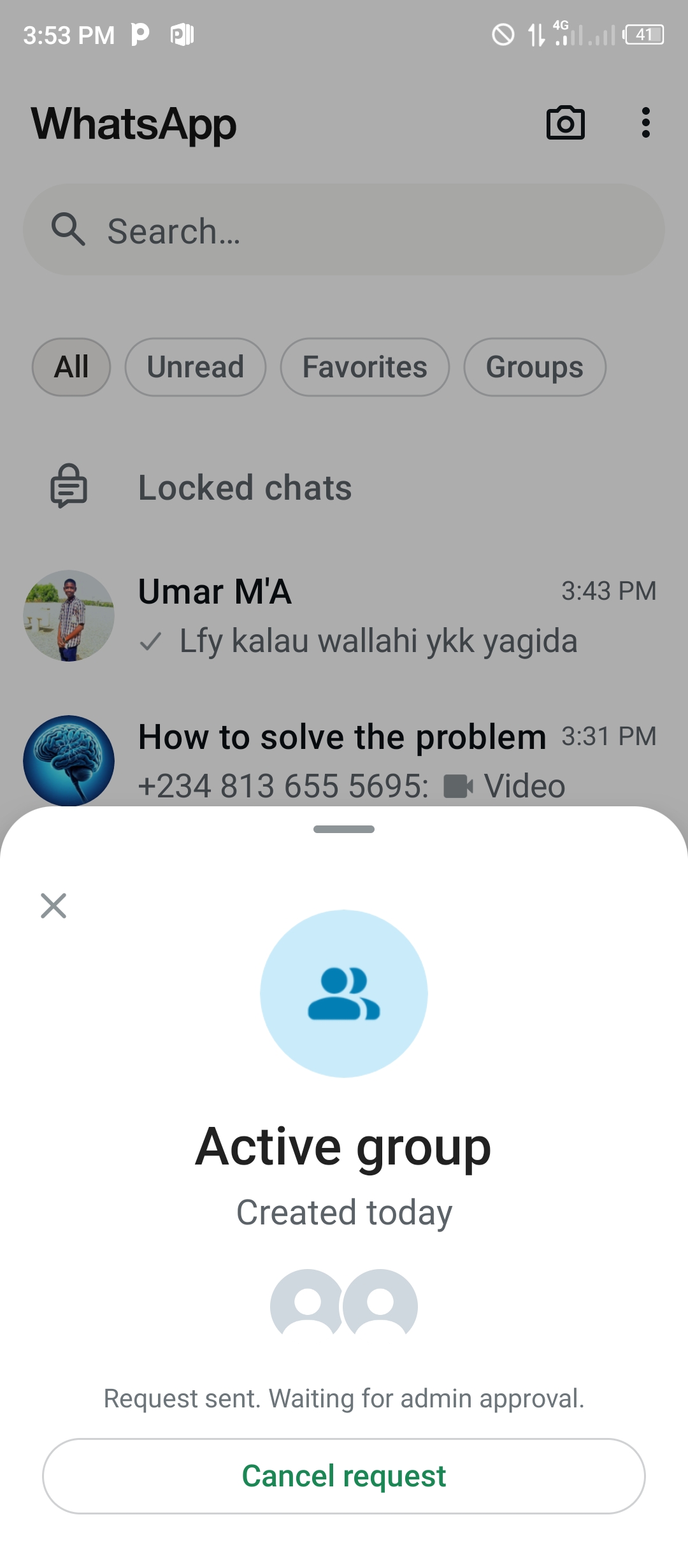The image size is (688, 1568).
Task: Show only Groups chats
Action: (534, 367)
